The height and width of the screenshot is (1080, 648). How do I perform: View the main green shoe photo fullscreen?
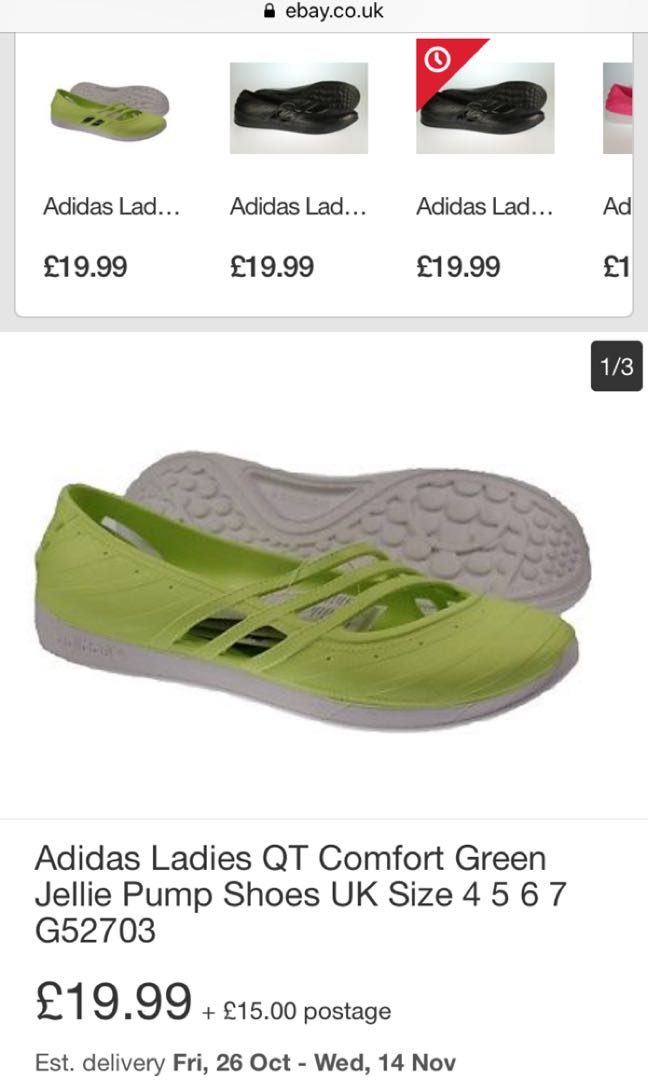(x=310, y=590)
